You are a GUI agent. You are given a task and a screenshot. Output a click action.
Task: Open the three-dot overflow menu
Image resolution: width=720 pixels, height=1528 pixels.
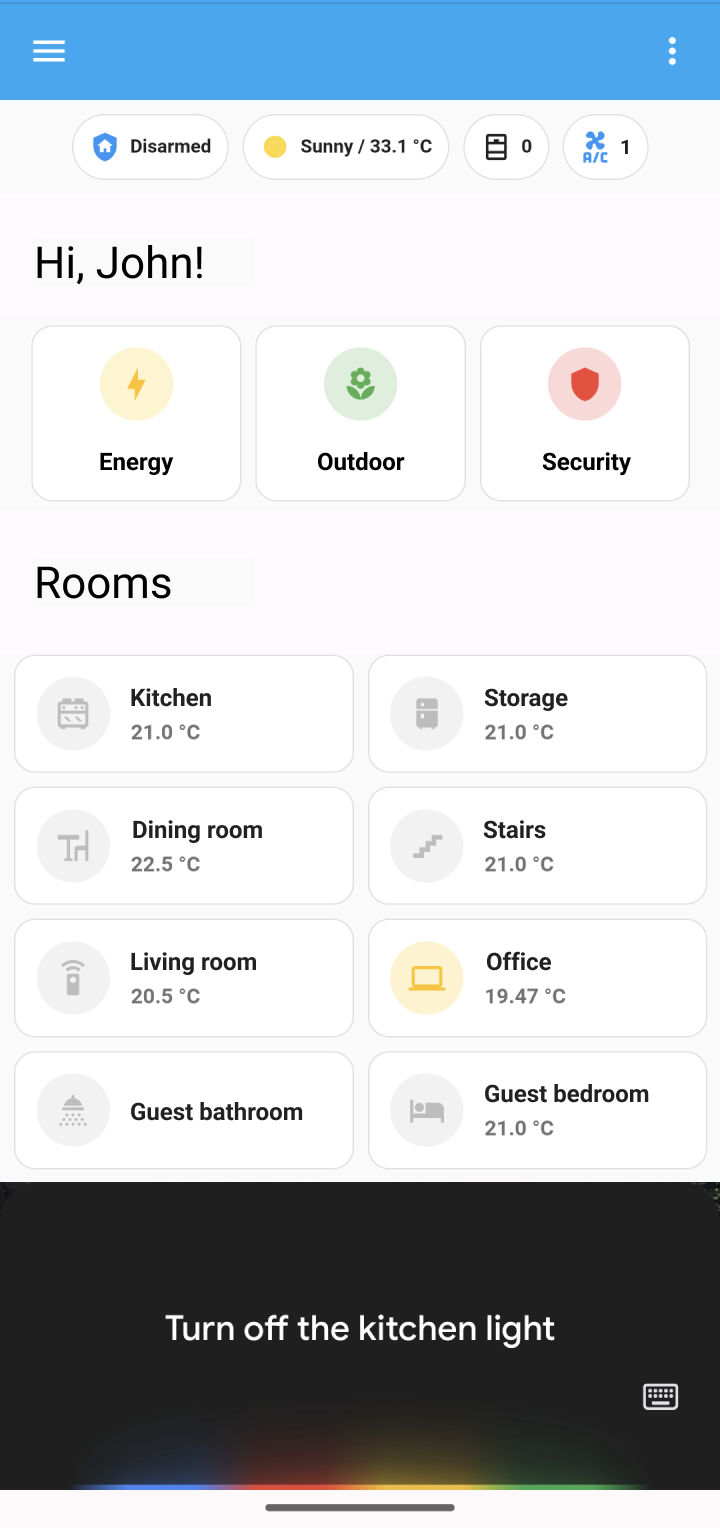pyautogui.click(x=672, y=51)
